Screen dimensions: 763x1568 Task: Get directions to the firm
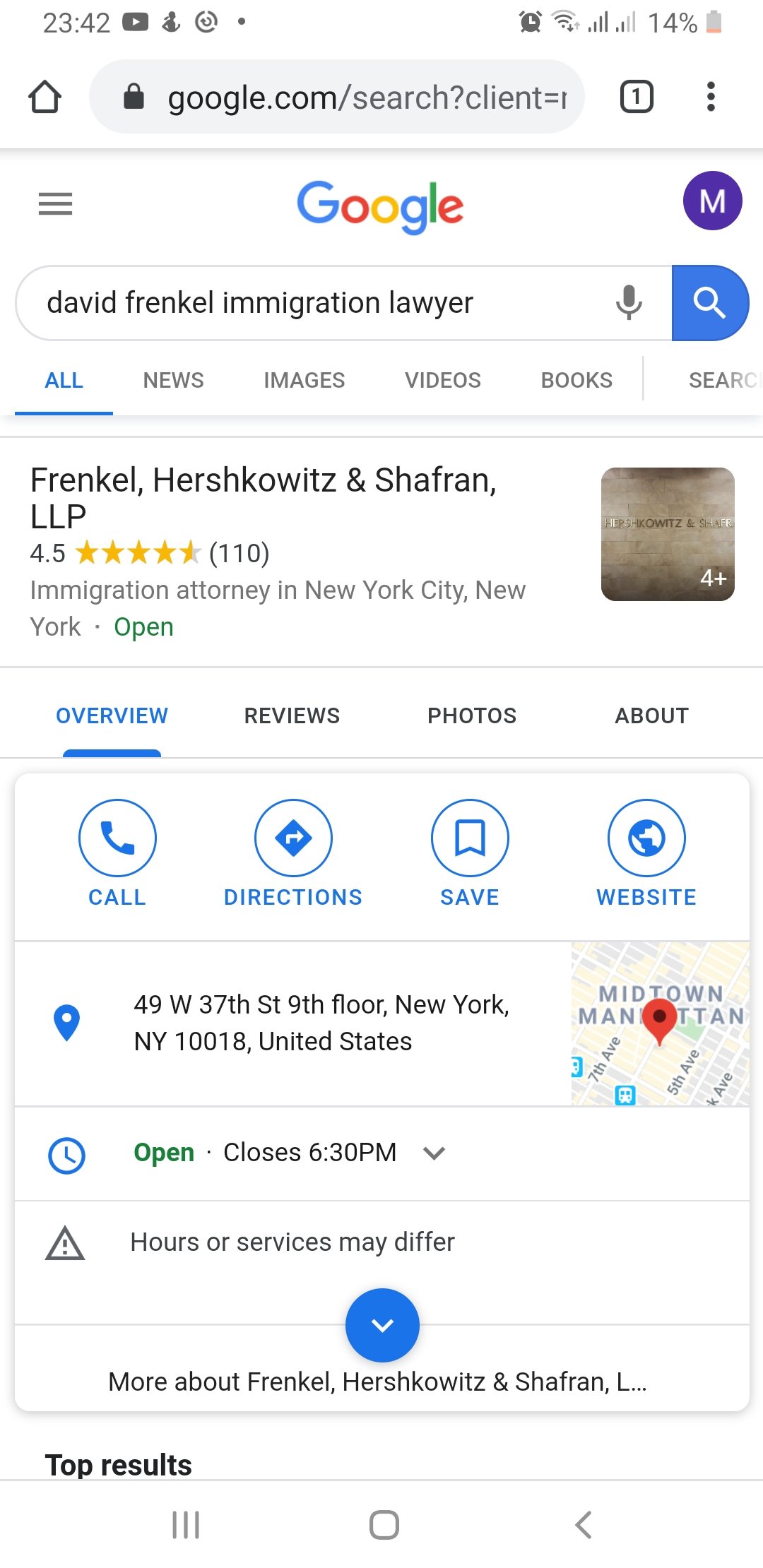[x=293, y=854]
